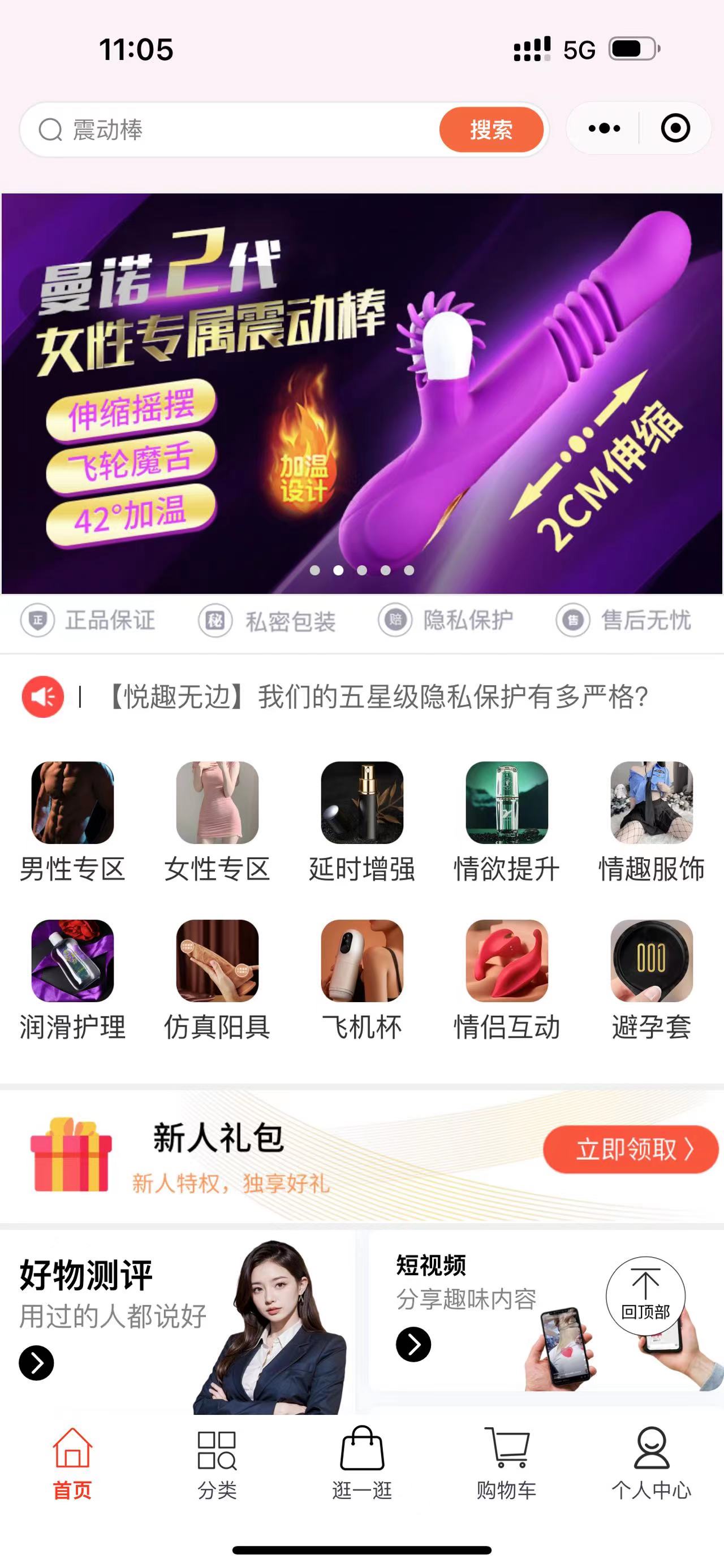Close the mini program via circle icon
Screen dimensions: 724x1568
point(675,128)
